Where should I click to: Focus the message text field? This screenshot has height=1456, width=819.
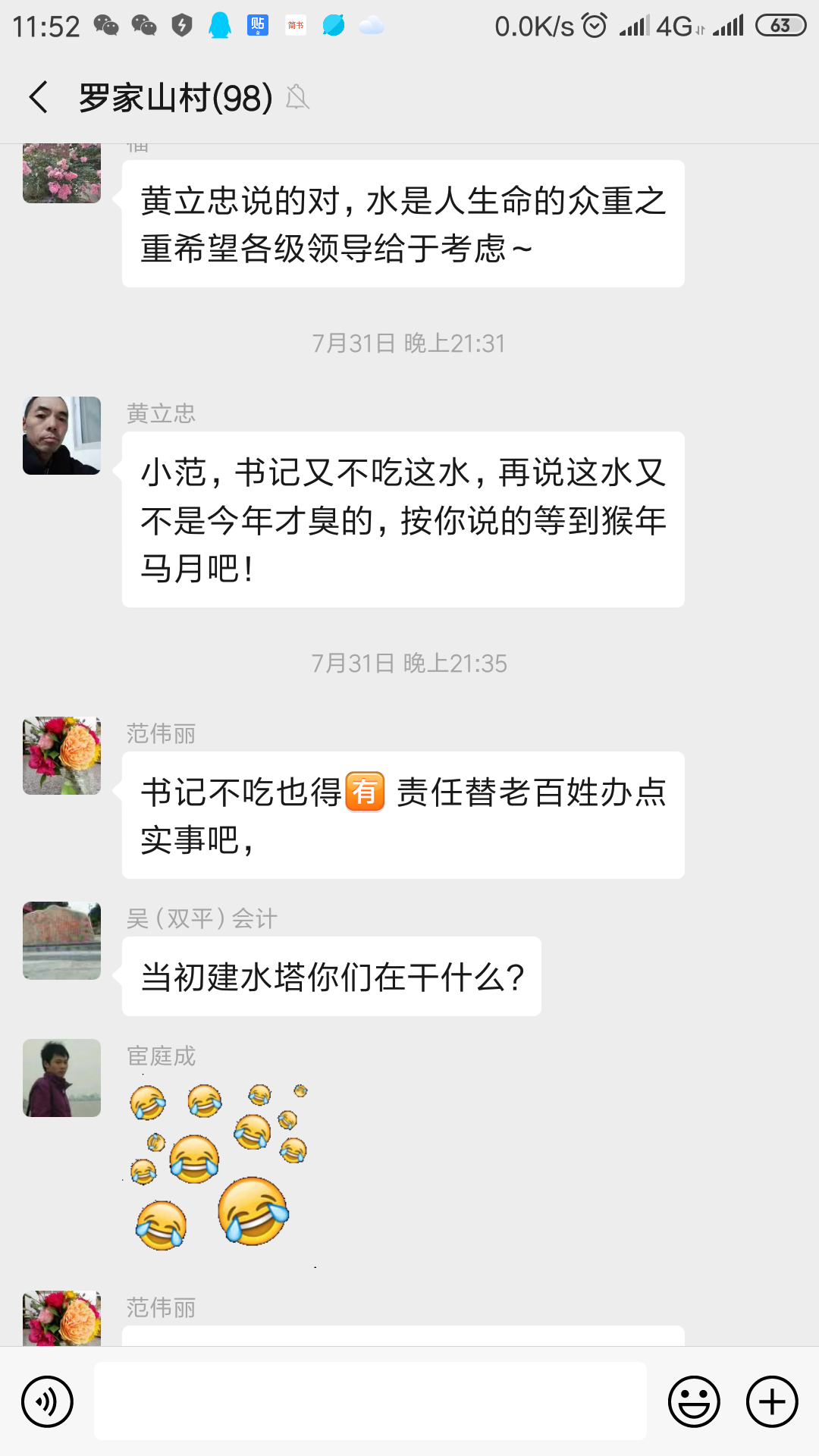pos(370,1401)
